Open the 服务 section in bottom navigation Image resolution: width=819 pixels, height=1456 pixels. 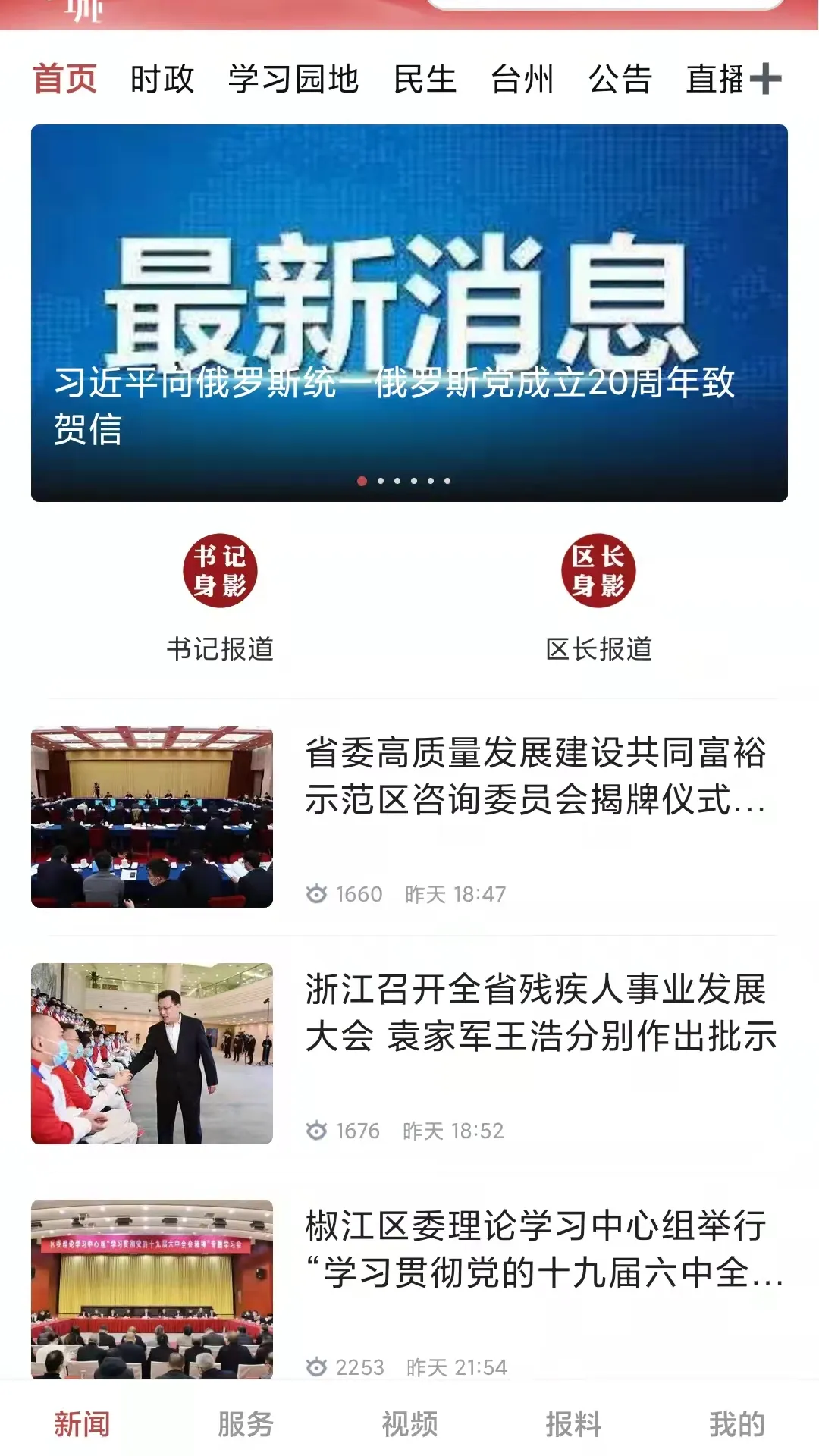246,1425
